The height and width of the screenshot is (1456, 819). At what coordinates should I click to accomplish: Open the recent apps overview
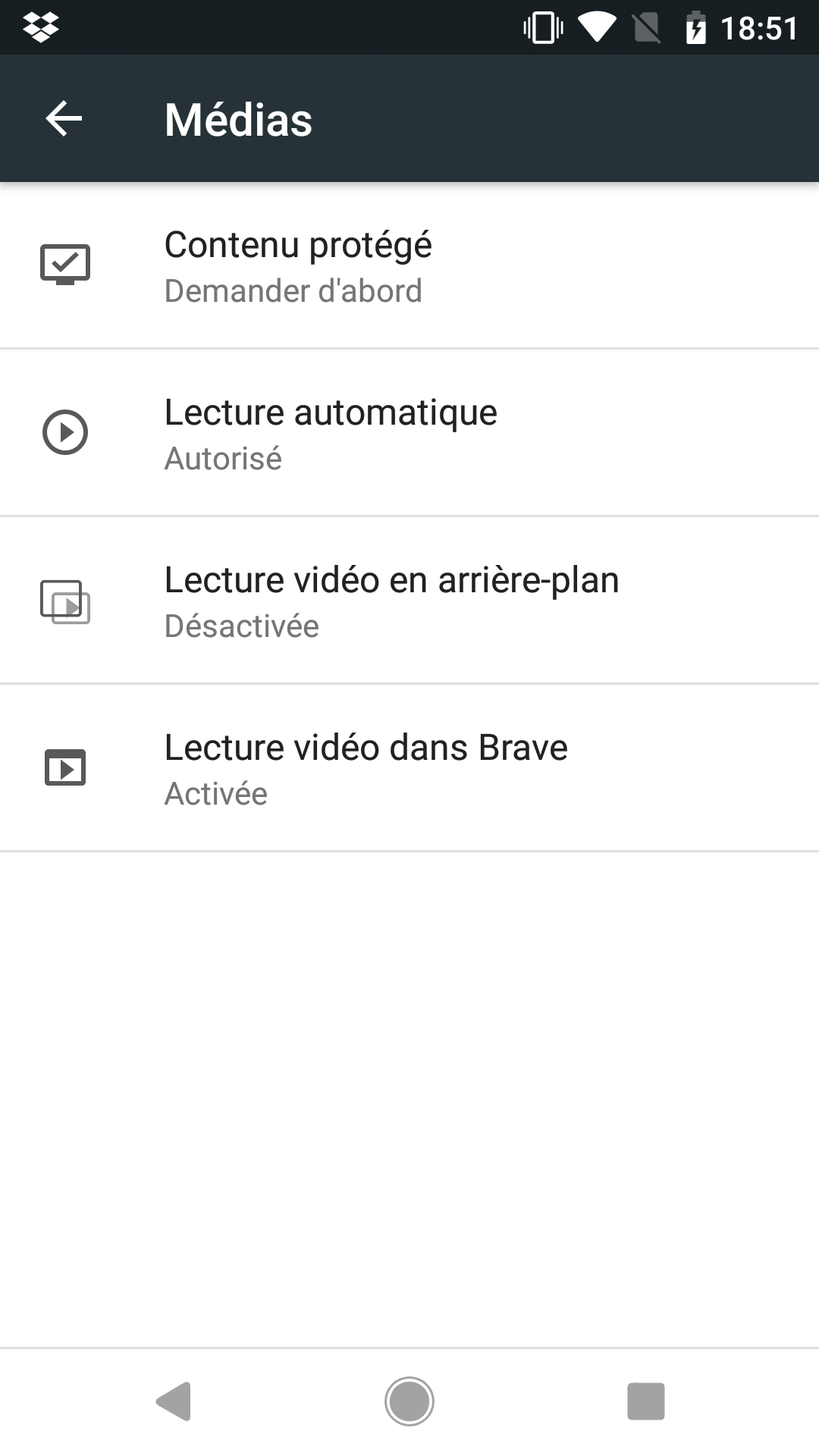point(646,1401)
